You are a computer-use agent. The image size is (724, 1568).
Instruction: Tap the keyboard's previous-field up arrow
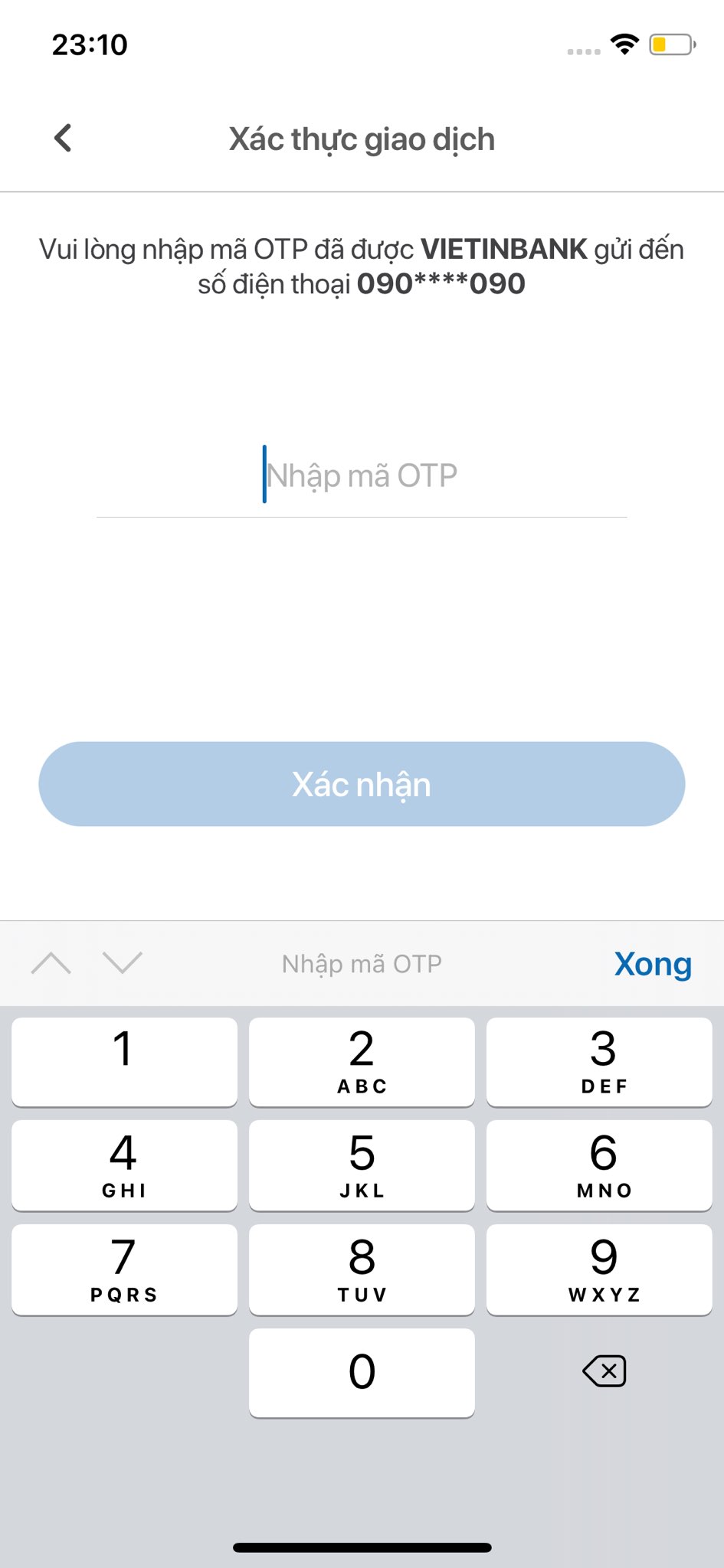[x=51, y=963]
